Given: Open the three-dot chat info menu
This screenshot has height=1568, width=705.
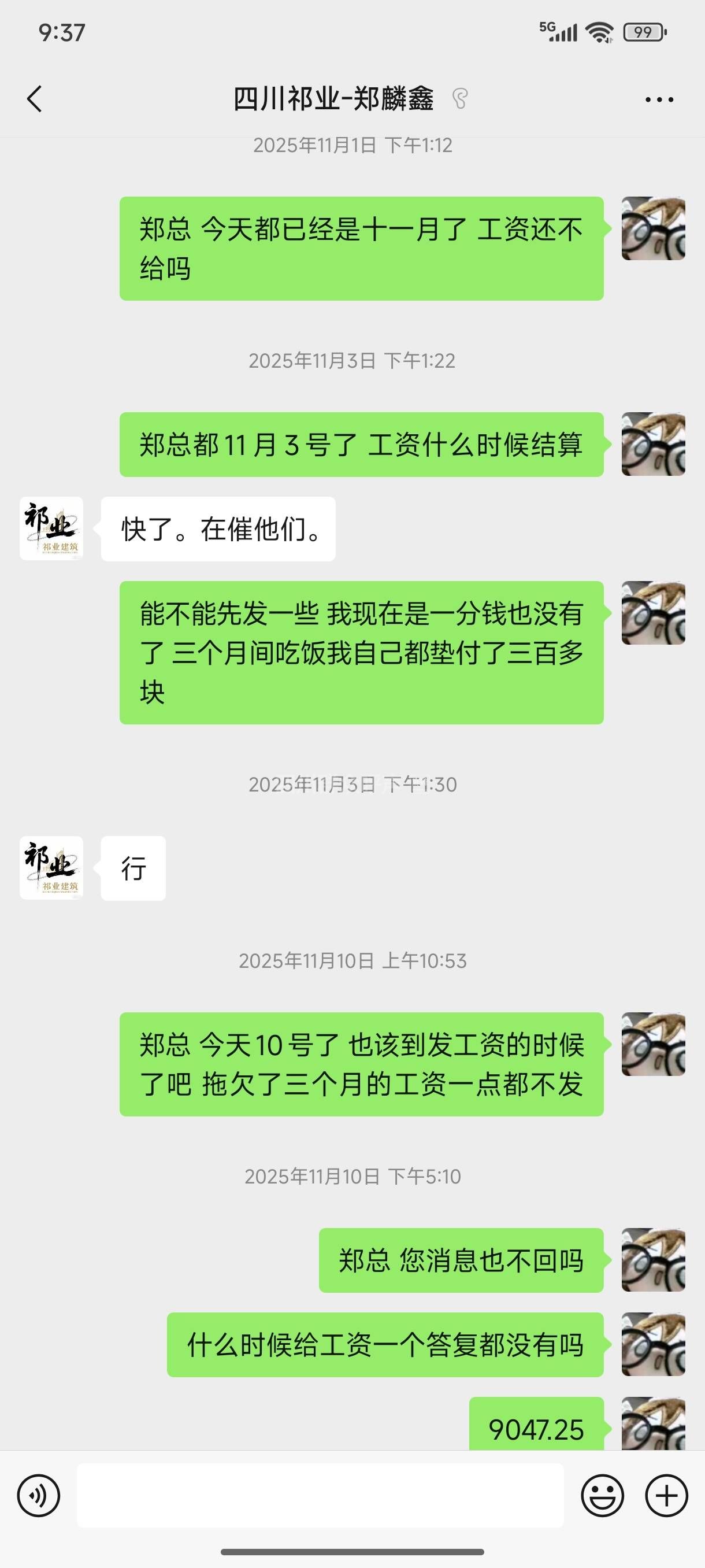Looking at the screenshot, I should point(659,99).
